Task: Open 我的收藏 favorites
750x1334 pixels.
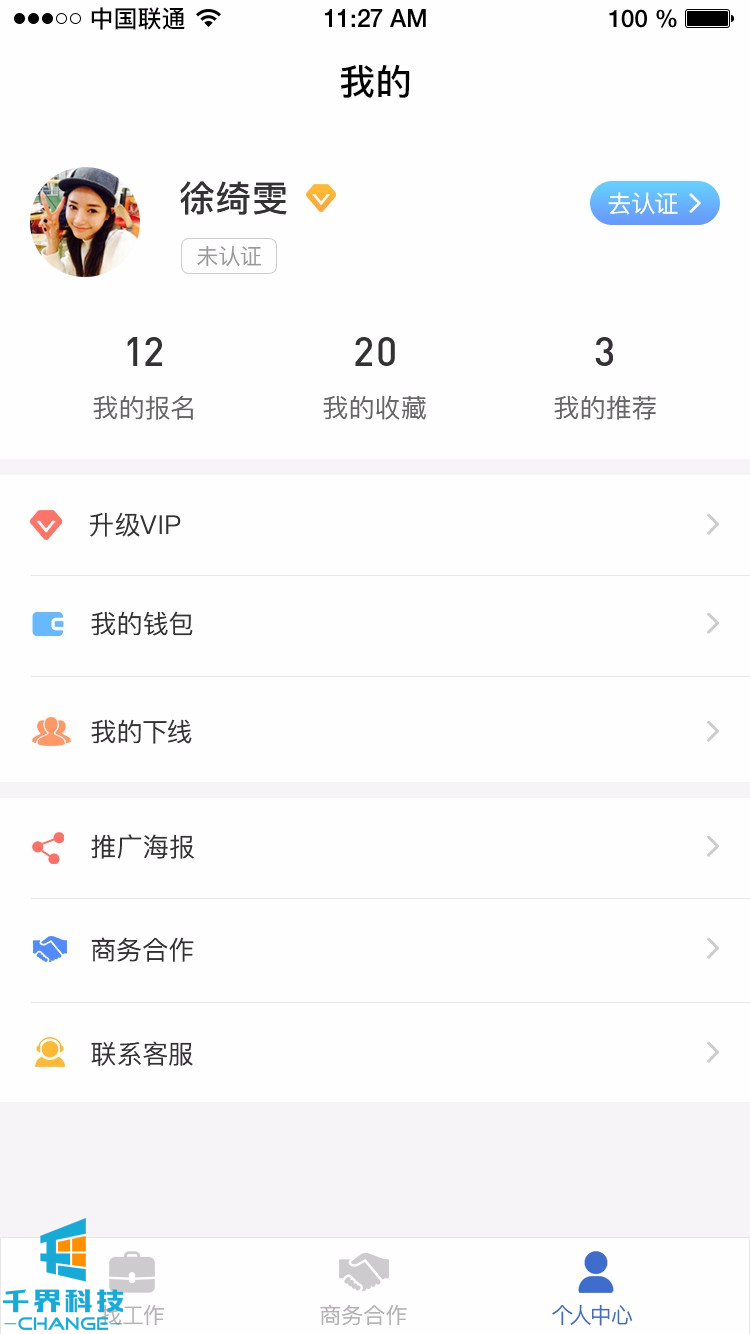Action: click(375, 377)
